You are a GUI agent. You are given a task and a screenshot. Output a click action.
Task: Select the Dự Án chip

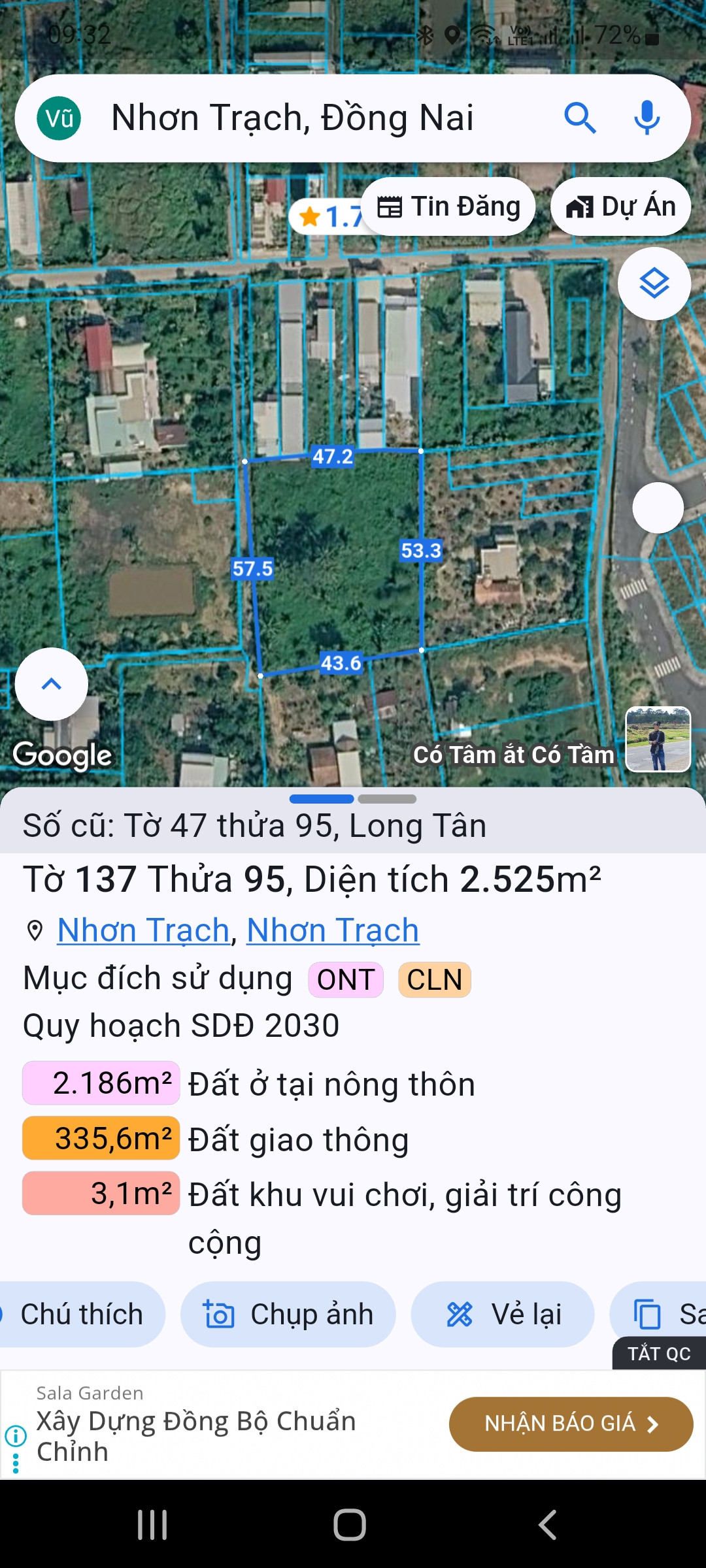(620, 206)
